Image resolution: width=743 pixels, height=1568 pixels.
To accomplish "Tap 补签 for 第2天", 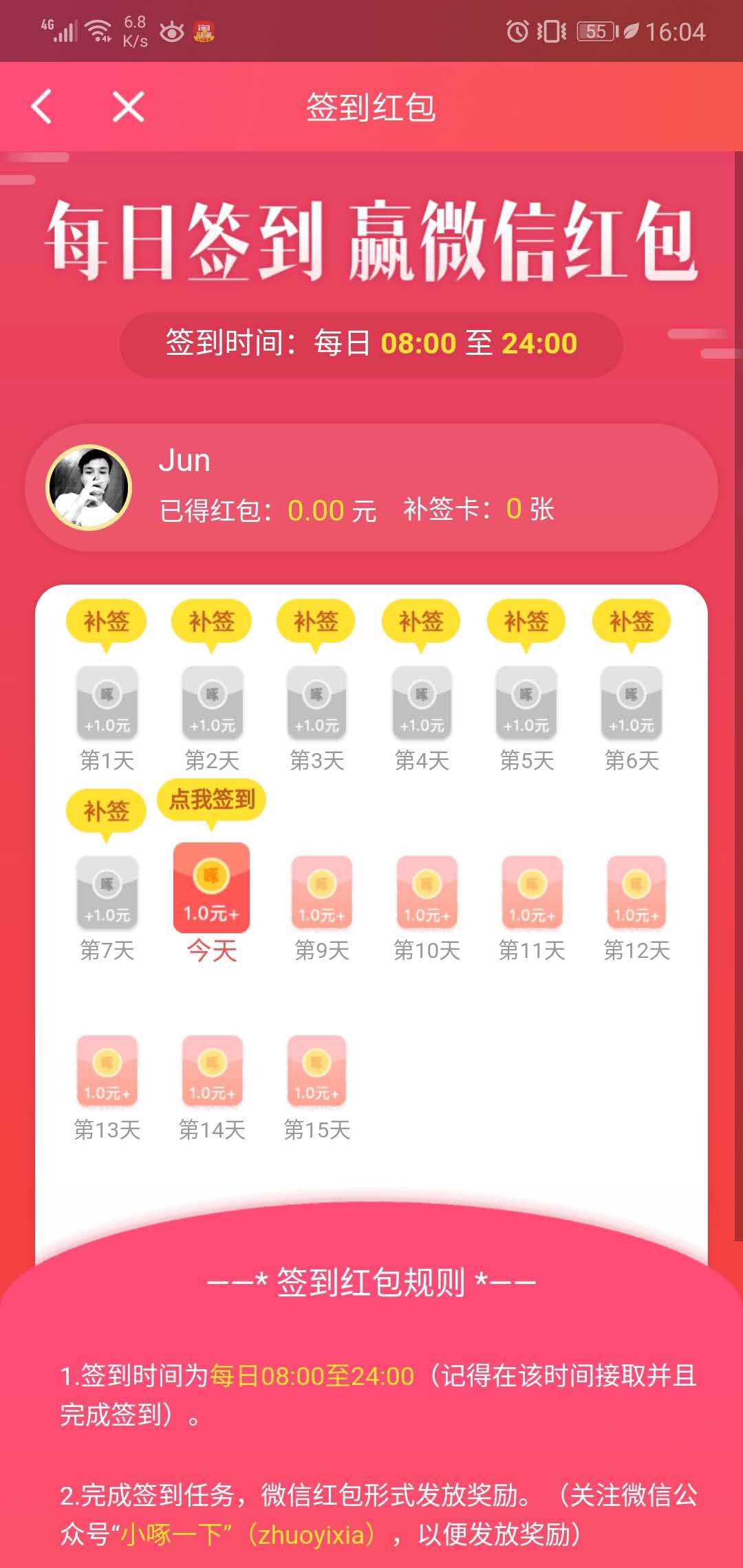I will pyautogui.click(x=211, y=622).
